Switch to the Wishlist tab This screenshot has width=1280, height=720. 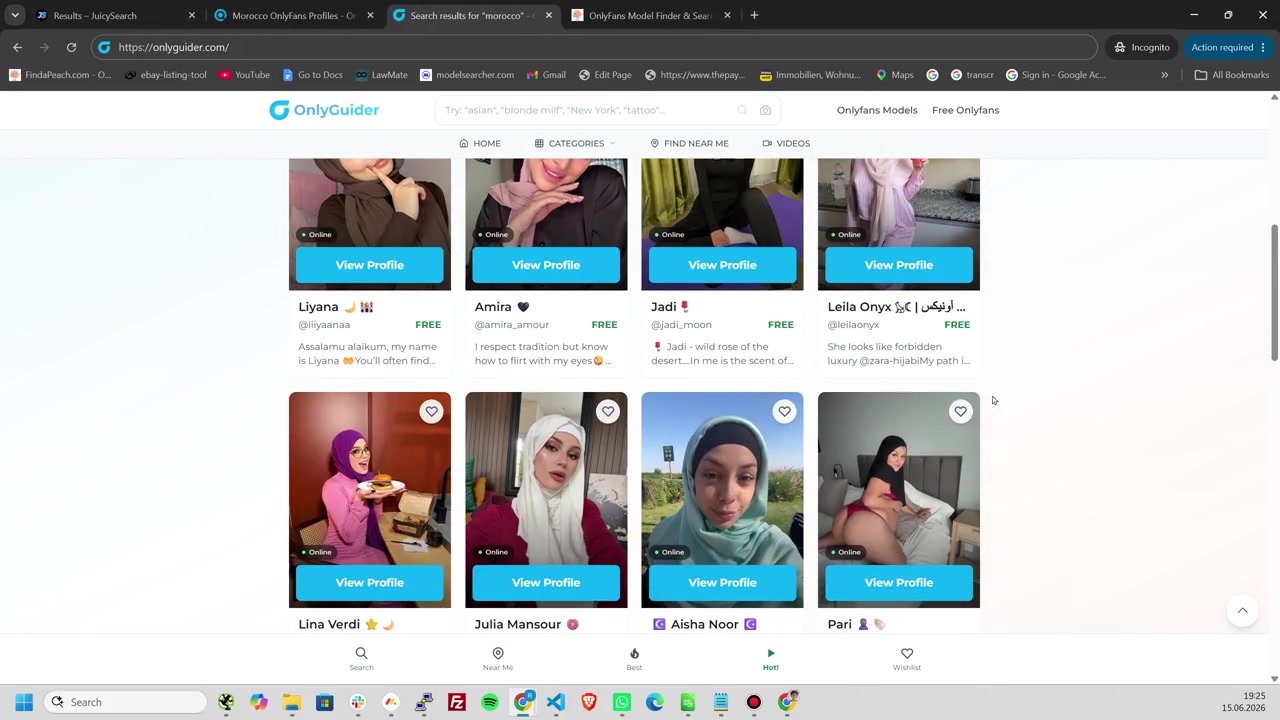pyautogui.click(x=907, y=659)
